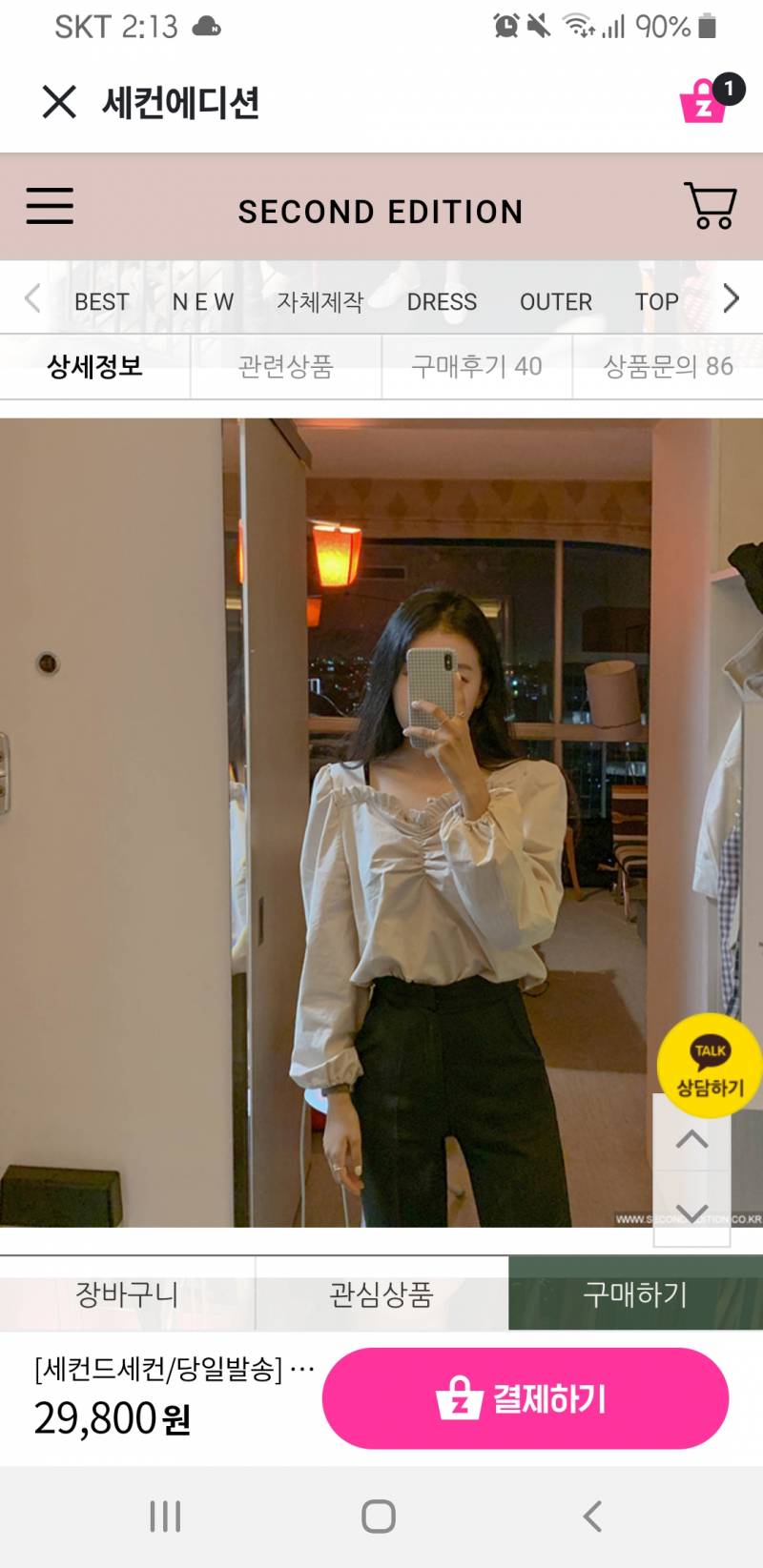This screenshot has height=1568, width=763.
Task: Open the store shopping cart icon
Action: [x=711, y=206]
